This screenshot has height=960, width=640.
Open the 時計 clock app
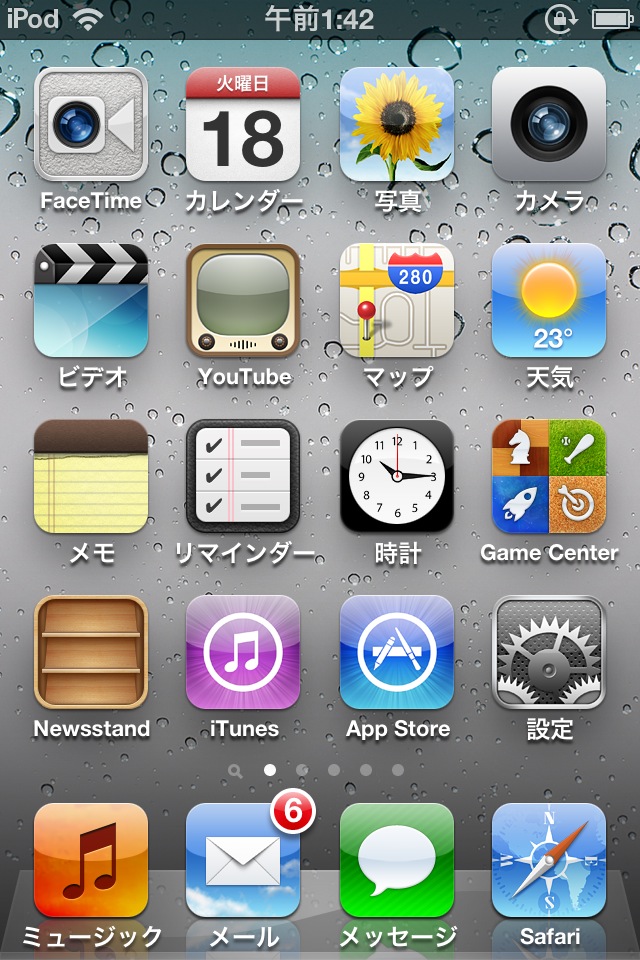(x=396, y=476)
